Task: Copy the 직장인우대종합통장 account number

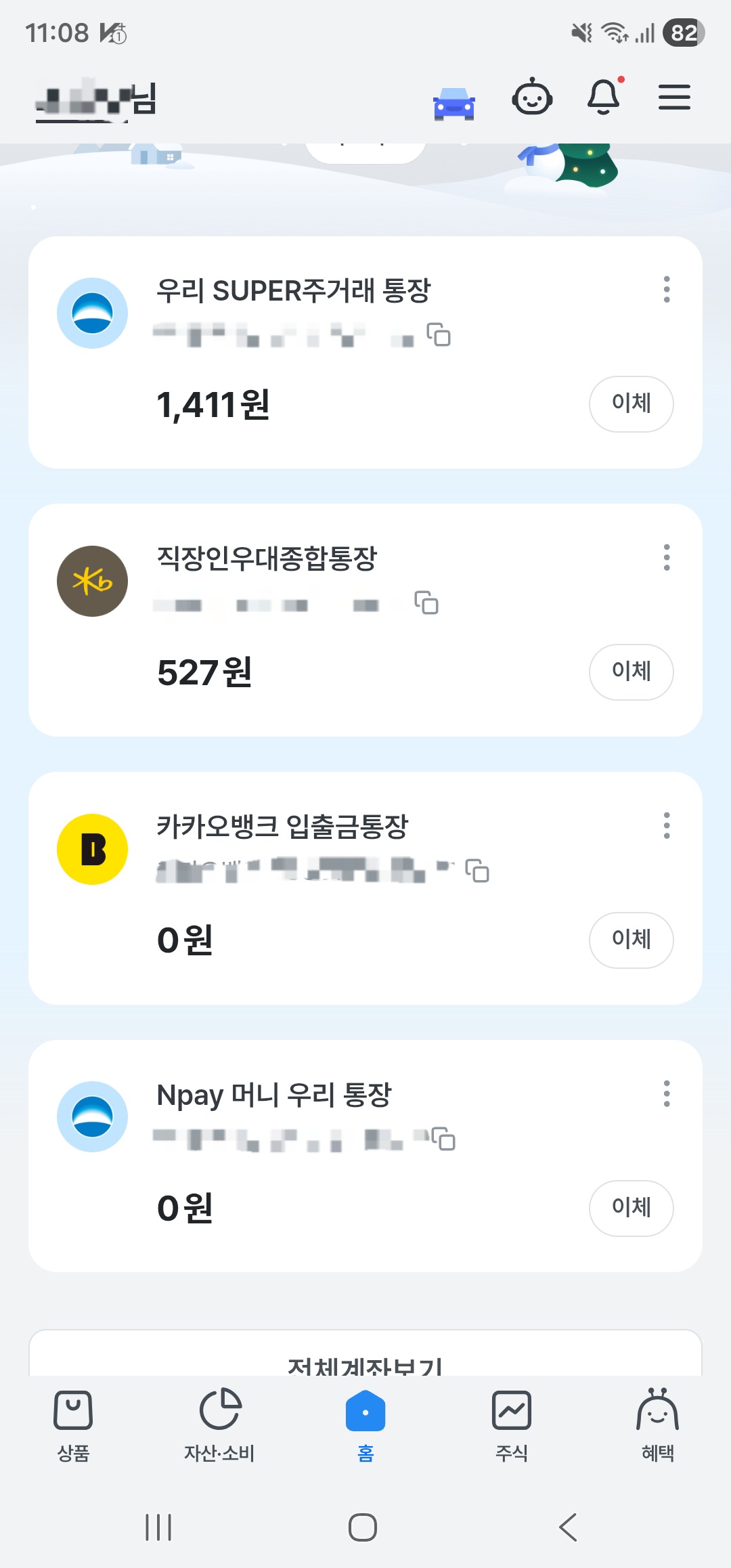Action: point(426,603)
